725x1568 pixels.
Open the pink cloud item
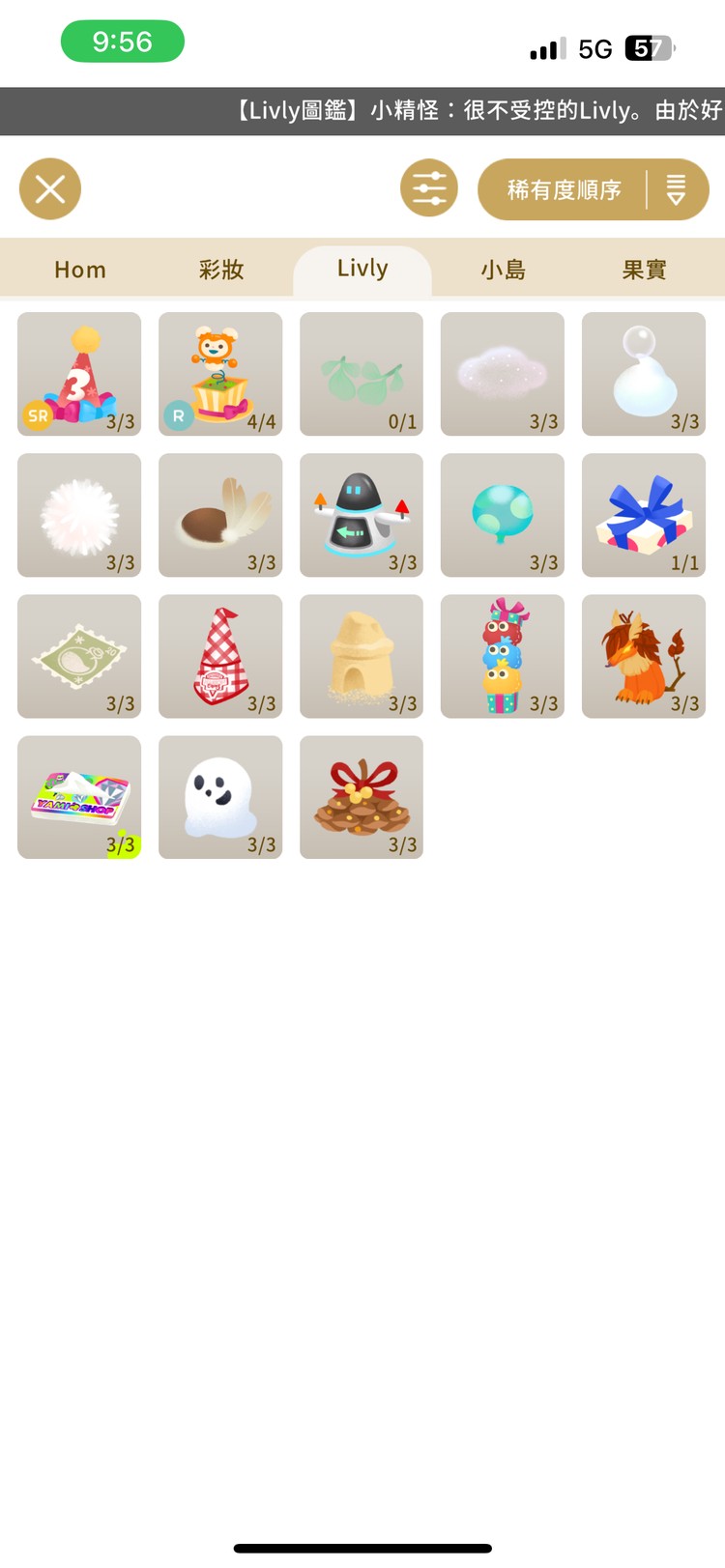[503, 374]
